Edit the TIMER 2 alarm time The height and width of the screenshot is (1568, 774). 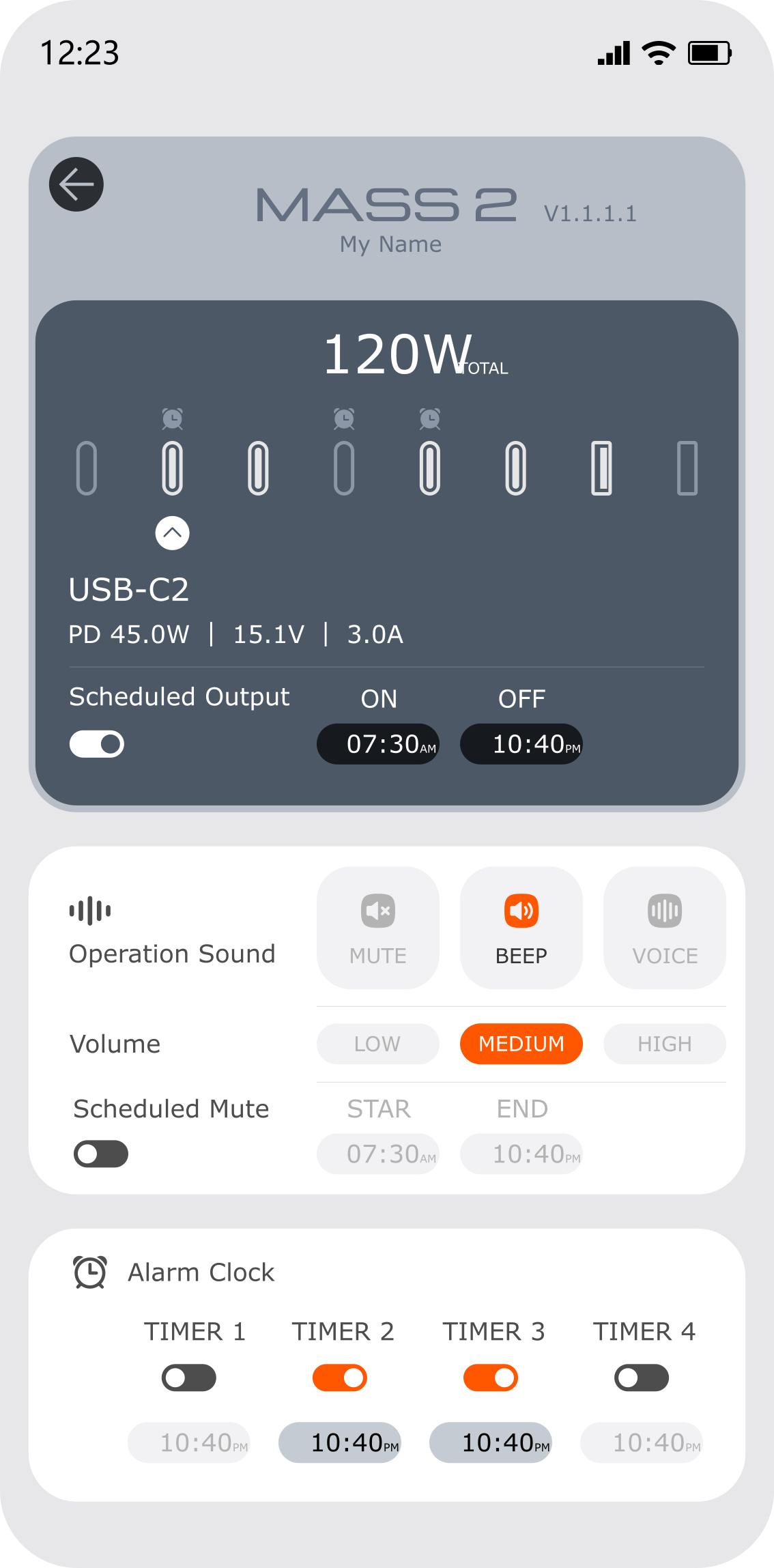340,1442
